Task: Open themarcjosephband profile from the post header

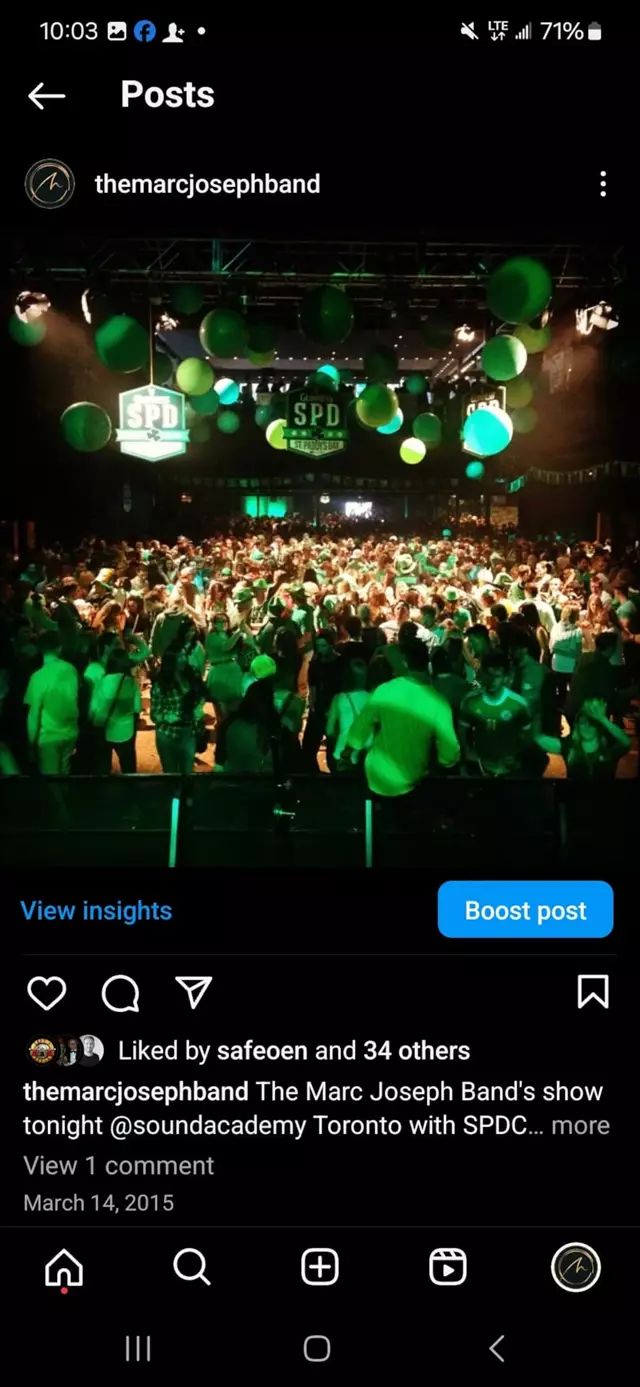Action: tap(207, 184)
